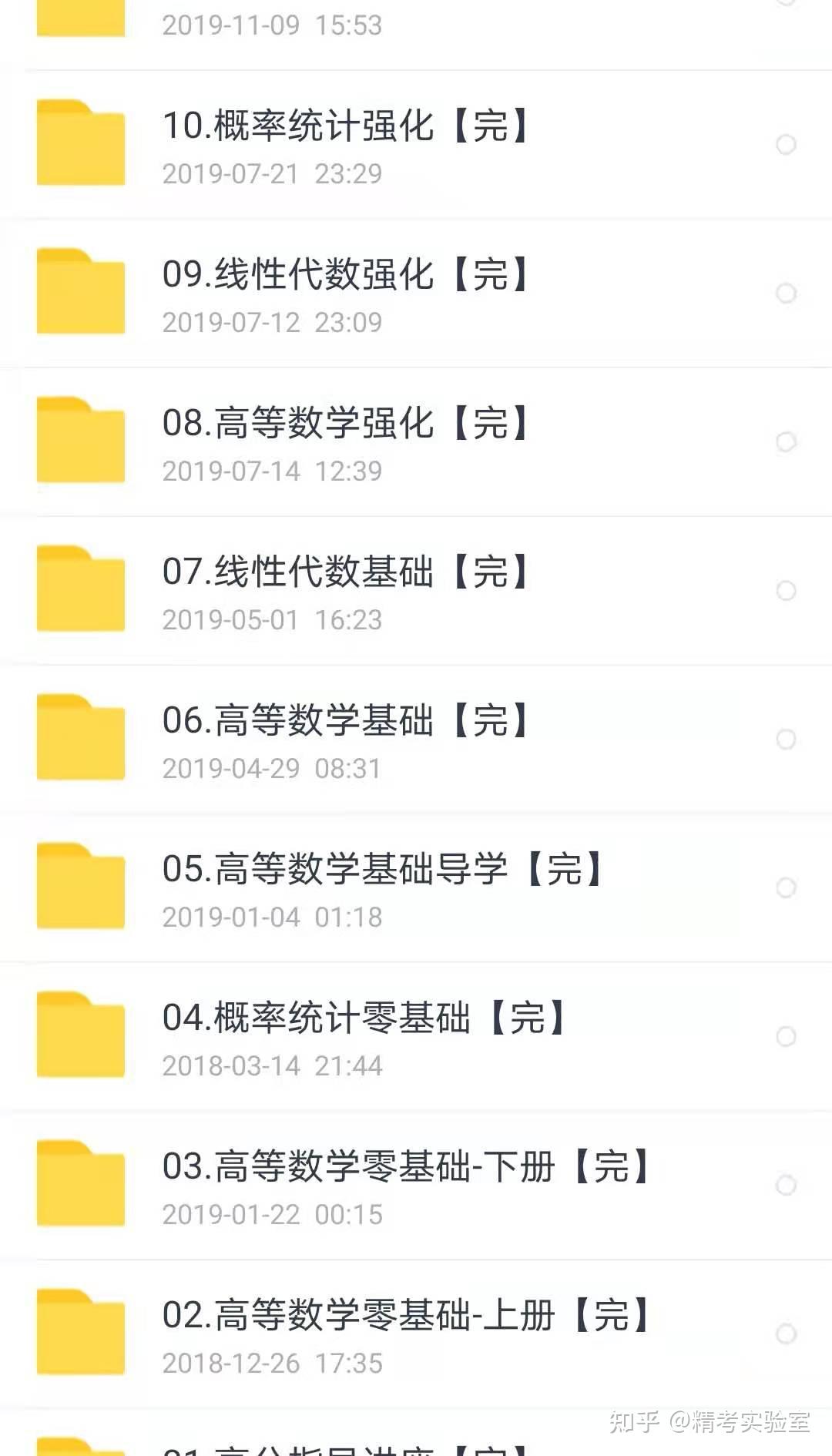Check the circle beside 07.线性代数基础

(786, 591)
